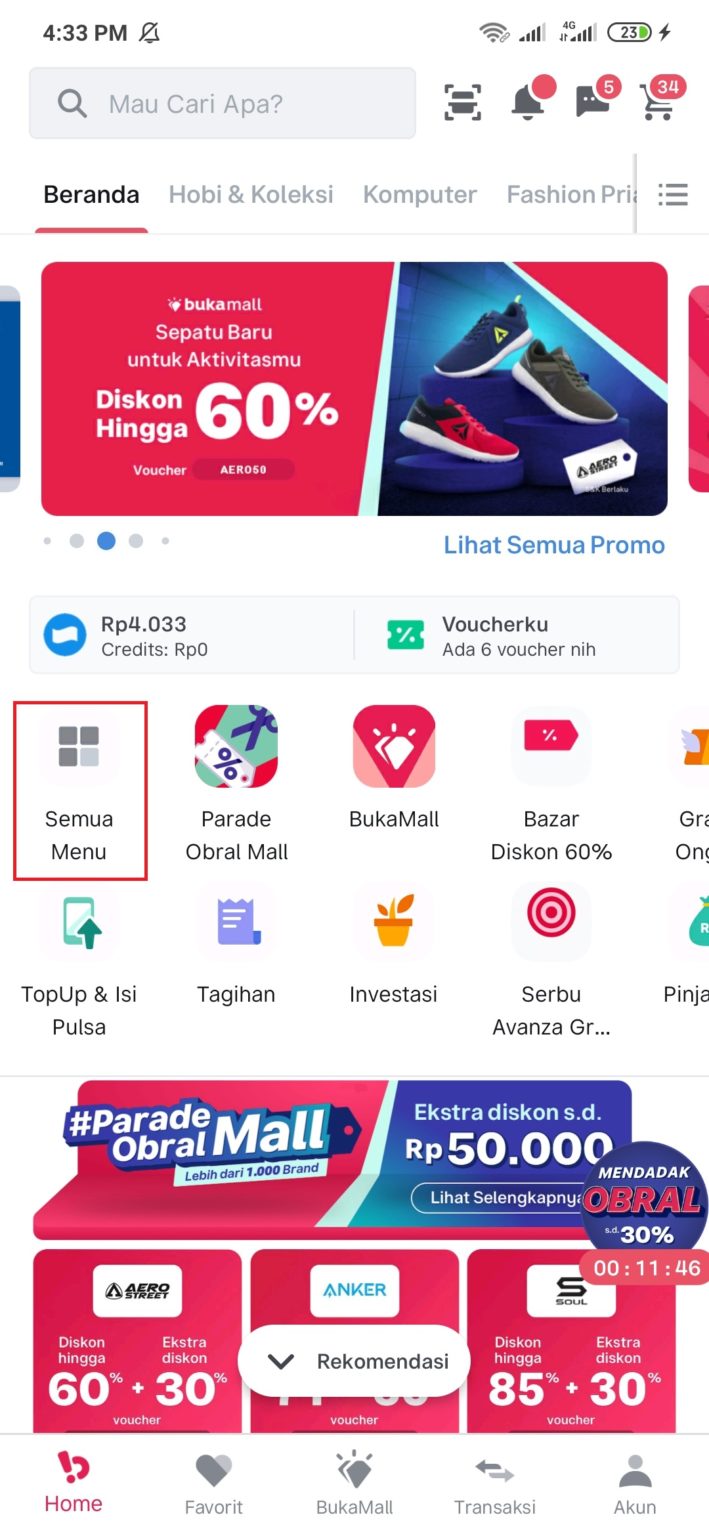Open the barcode scanner icon
The image size is (709, 1536).
[462, 102]
